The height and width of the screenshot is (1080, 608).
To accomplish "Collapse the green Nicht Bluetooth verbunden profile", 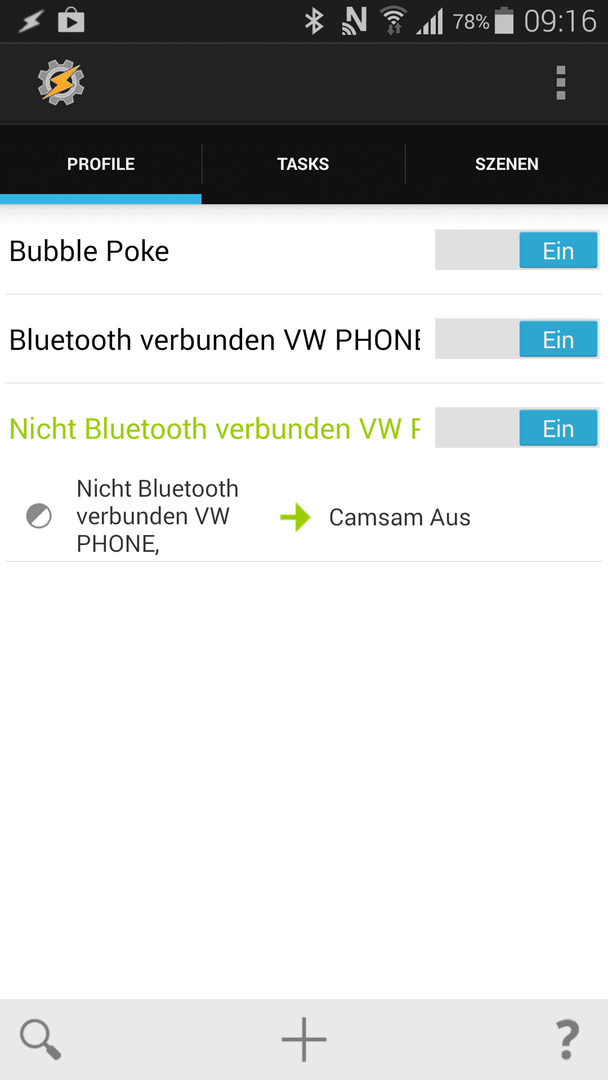I will (x=214, y=428).
